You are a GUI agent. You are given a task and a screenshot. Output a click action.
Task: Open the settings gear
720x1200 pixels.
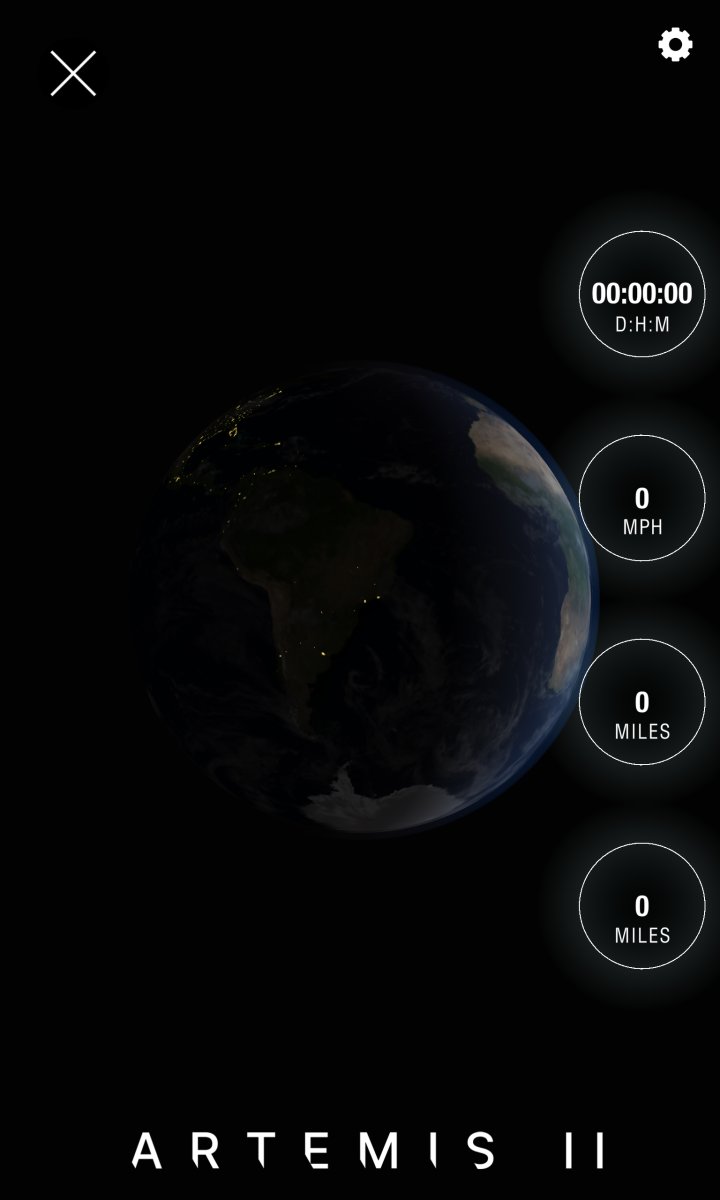pyautogui.click(x=675, y=45)
